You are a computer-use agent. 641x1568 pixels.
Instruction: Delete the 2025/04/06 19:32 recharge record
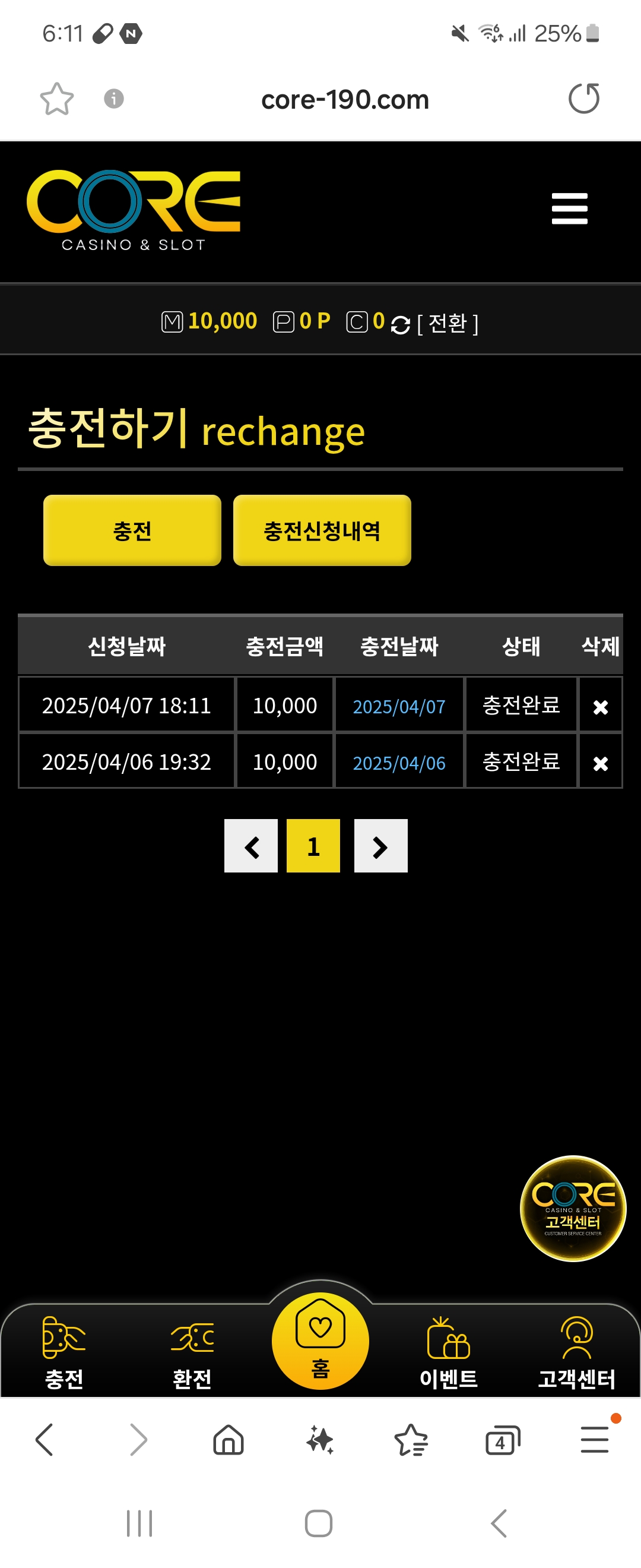point(600,763)
